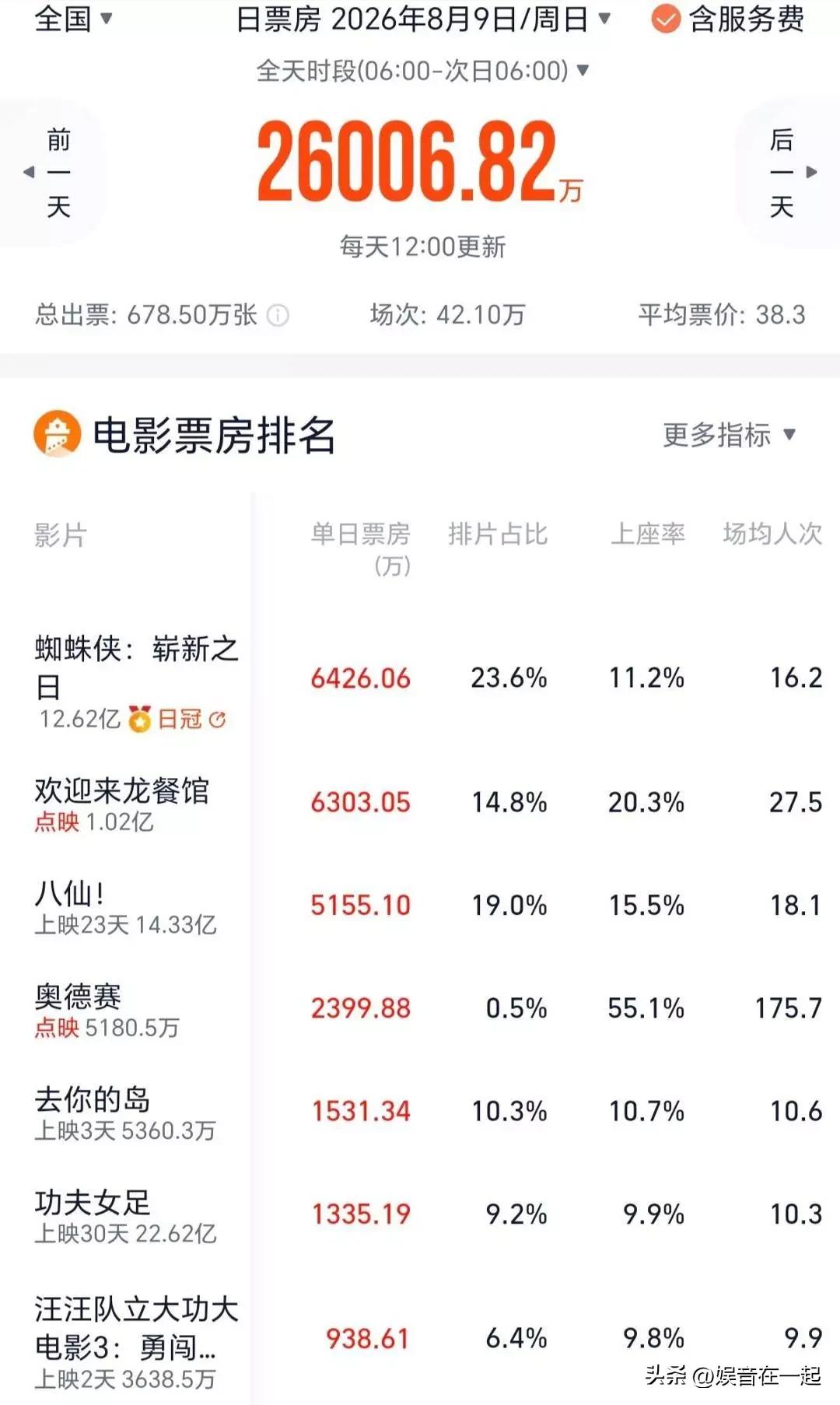Tap the info icon beside 总出票
Viewport: 840px width, 1405px height.
click(x=278, y=315)
